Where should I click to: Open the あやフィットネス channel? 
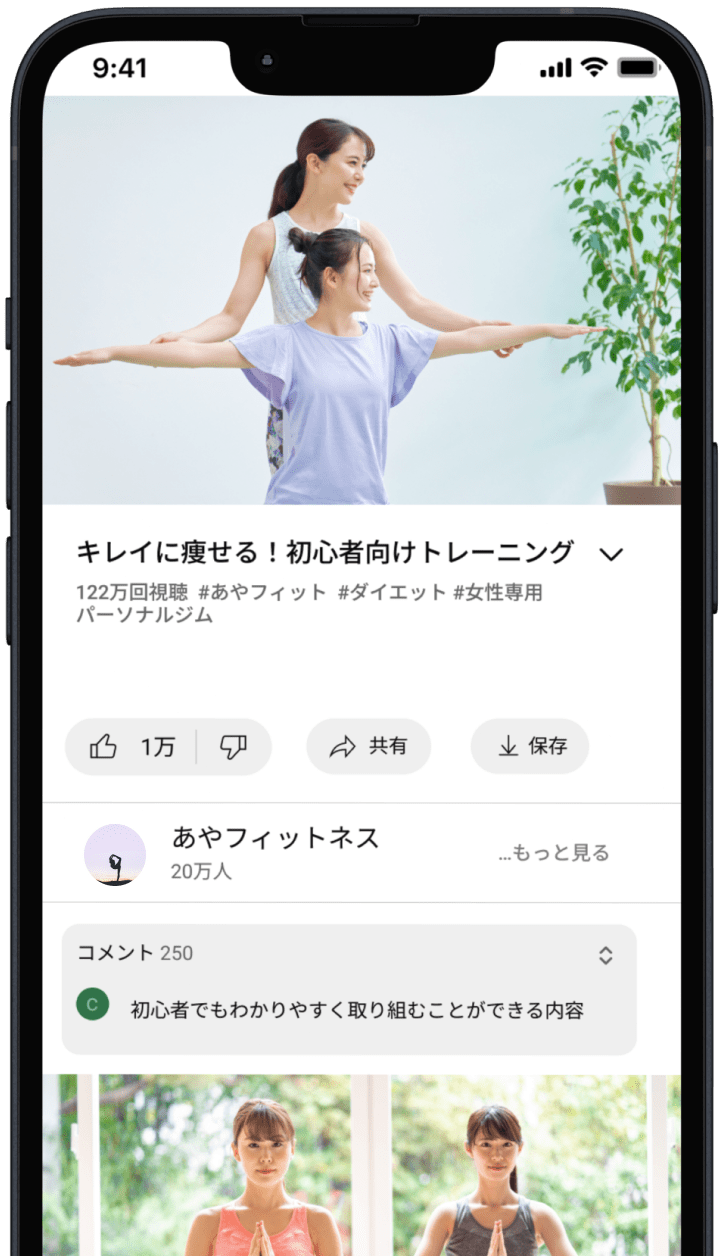[275, 838]
